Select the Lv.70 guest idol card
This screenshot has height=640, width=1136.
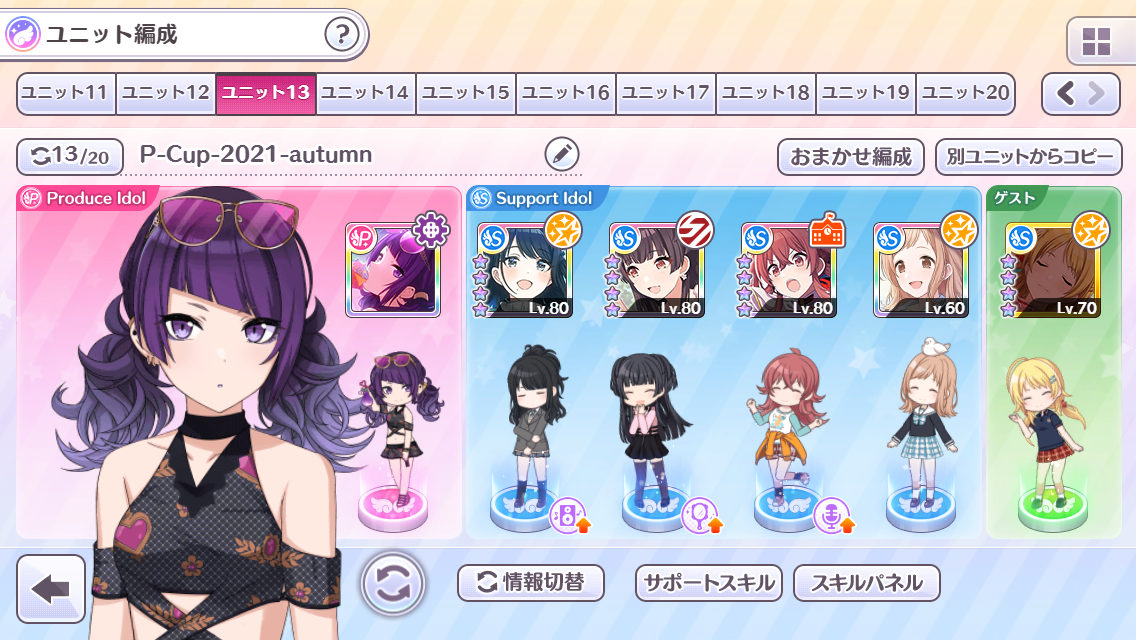pyautogui.click(x=1053, y=270)
